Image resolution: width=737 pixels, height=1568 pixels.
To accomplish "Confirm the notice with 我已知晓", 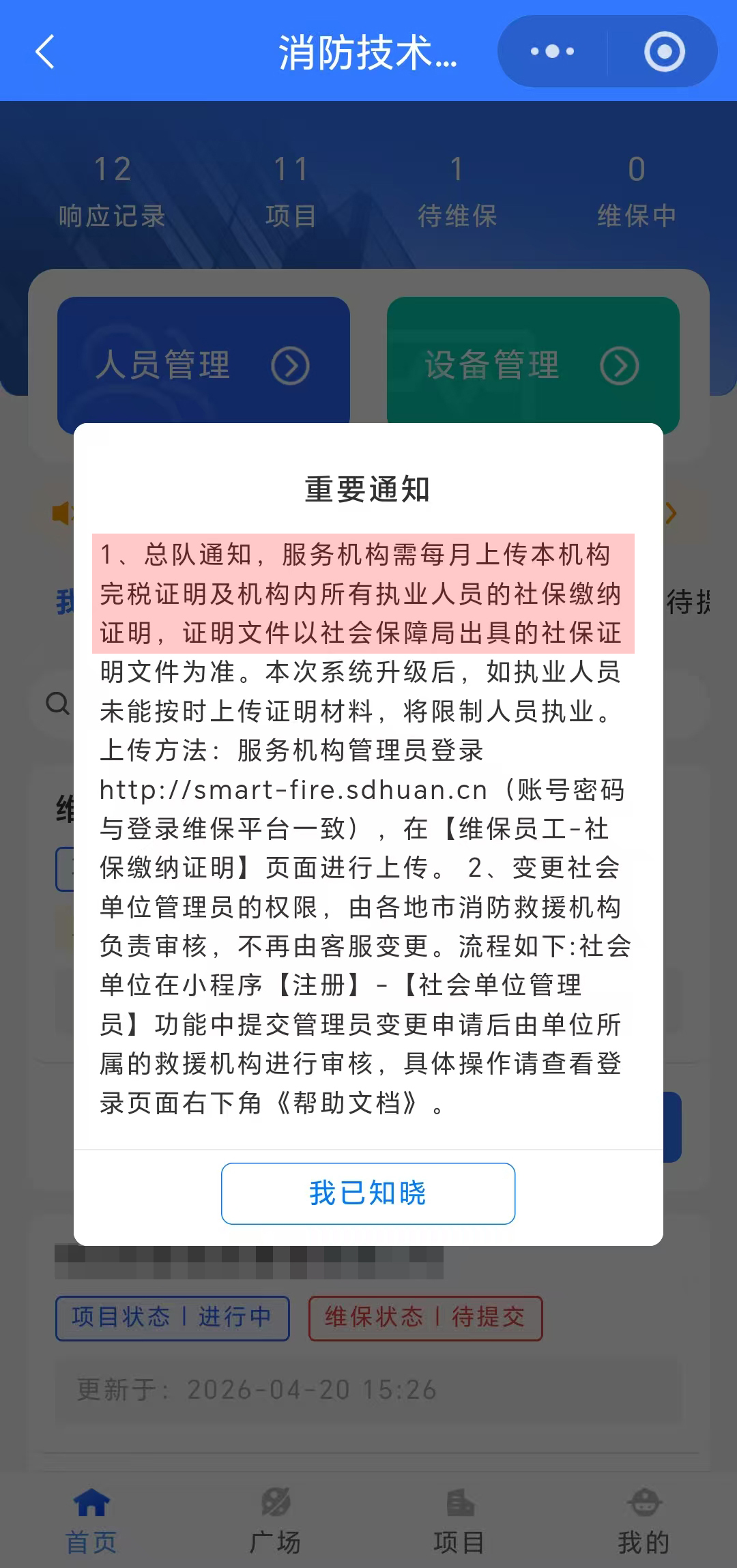I will point(368,1193).
